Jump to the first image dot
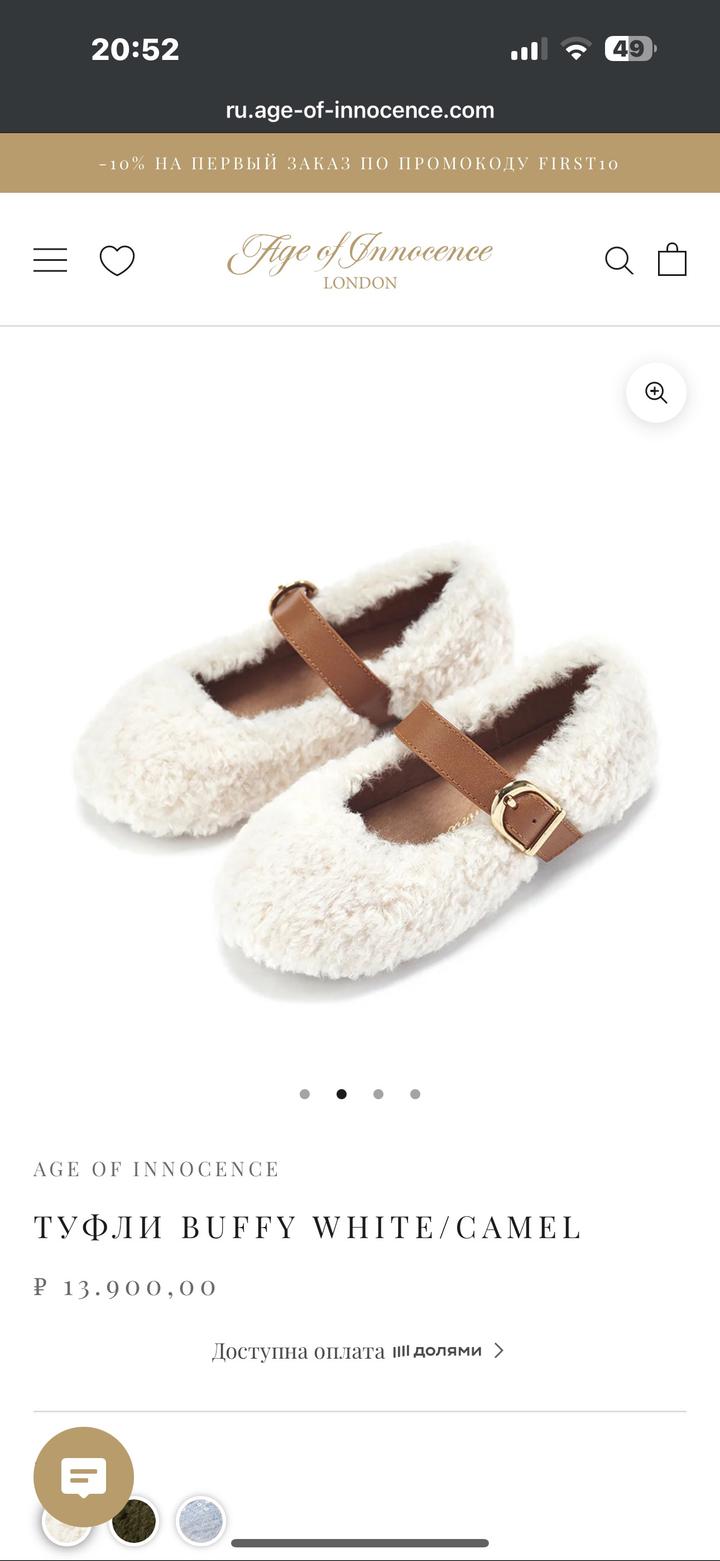Viewport: 720px width, 1561px height. click(305, 1094)
